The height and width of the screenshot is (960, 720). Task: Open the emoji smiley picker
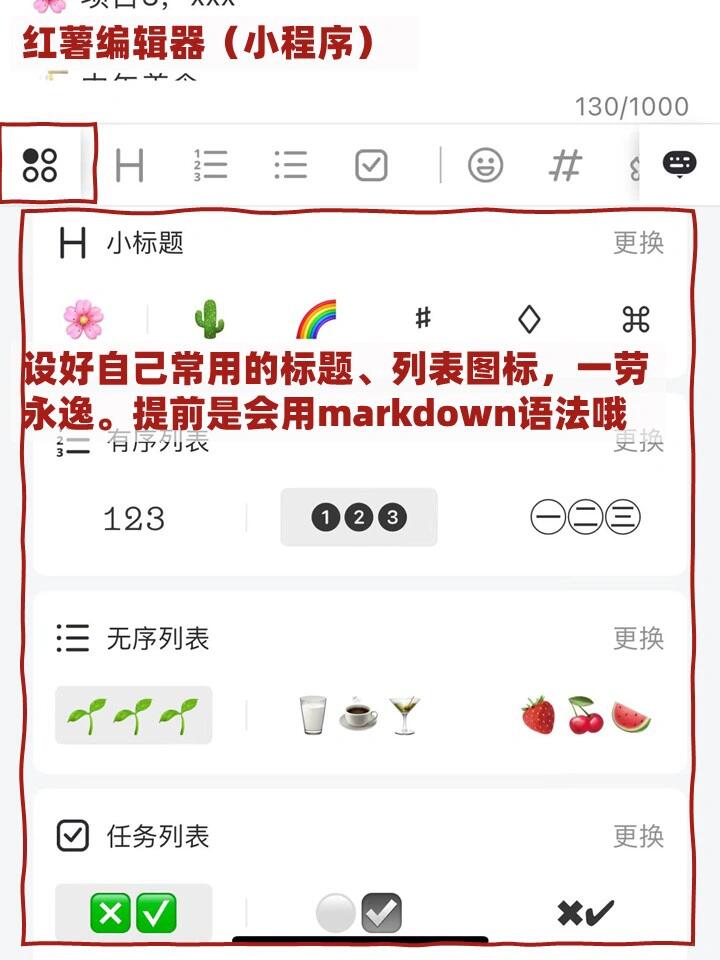(x=486, y=165)
